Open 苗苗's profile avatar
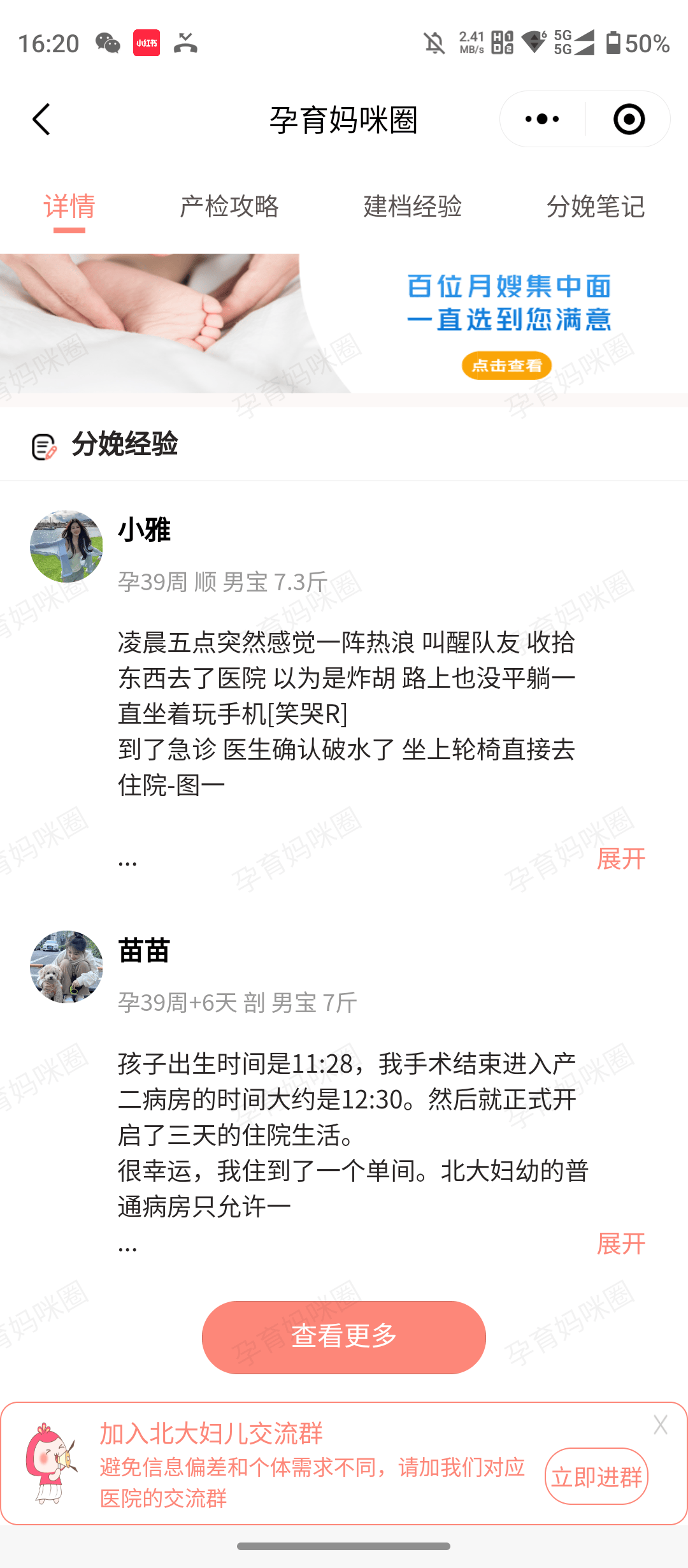 (66, 967)
